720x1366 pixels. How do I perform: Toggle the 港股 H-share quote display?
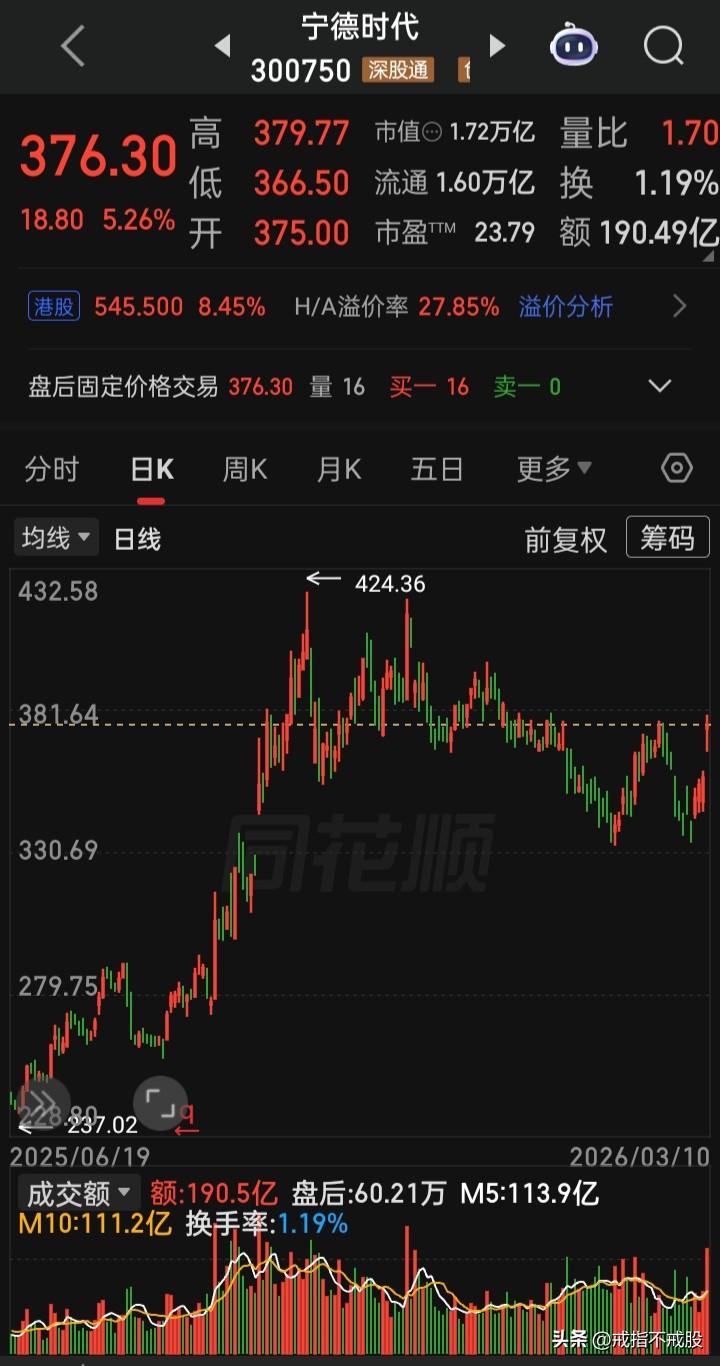pyautogui.click(x=52, y=307)
